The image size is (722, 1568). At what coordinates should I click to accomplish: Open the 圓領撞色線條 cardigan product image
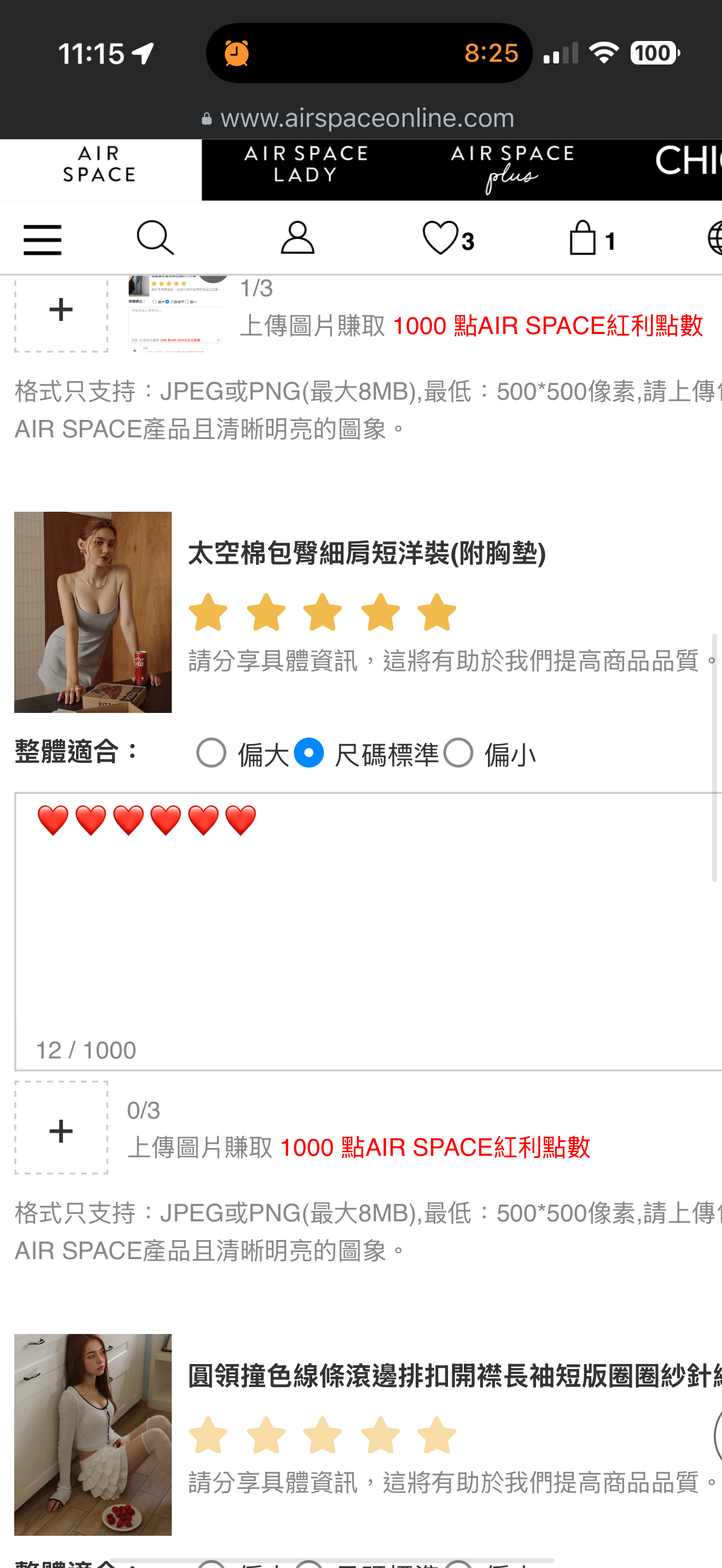(x=92, y=1434)
